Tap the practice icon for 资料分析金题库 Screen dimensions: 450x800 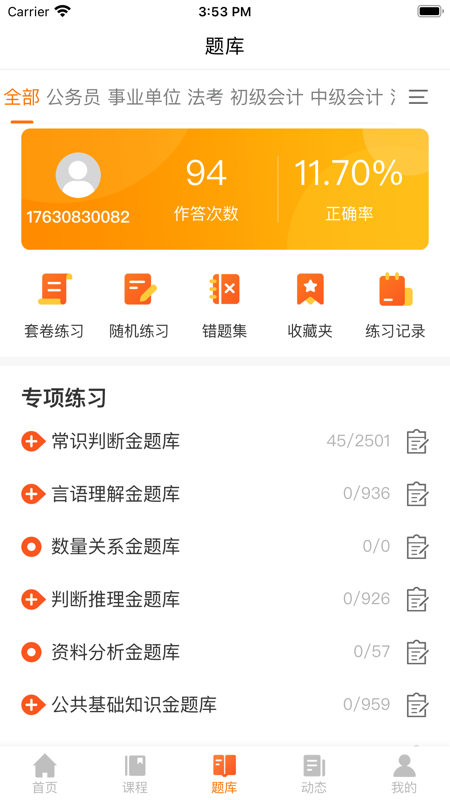tap(417, 652)
